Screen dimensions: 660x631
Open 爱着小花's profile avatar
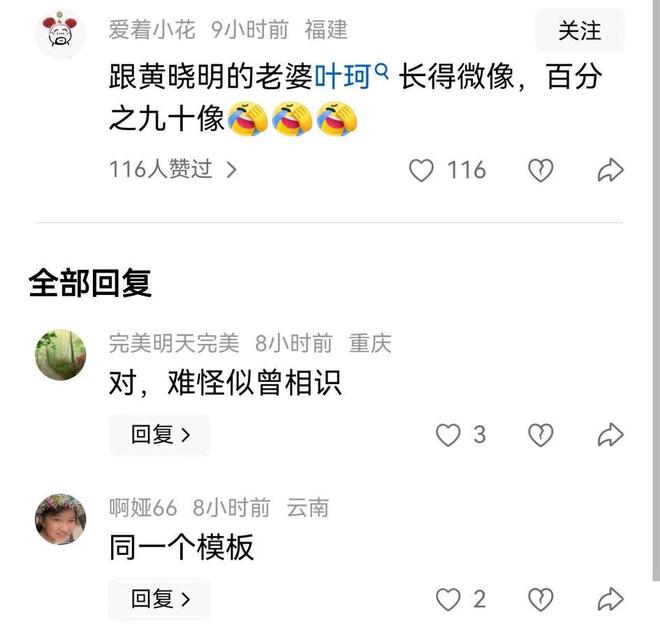point(60,34)
